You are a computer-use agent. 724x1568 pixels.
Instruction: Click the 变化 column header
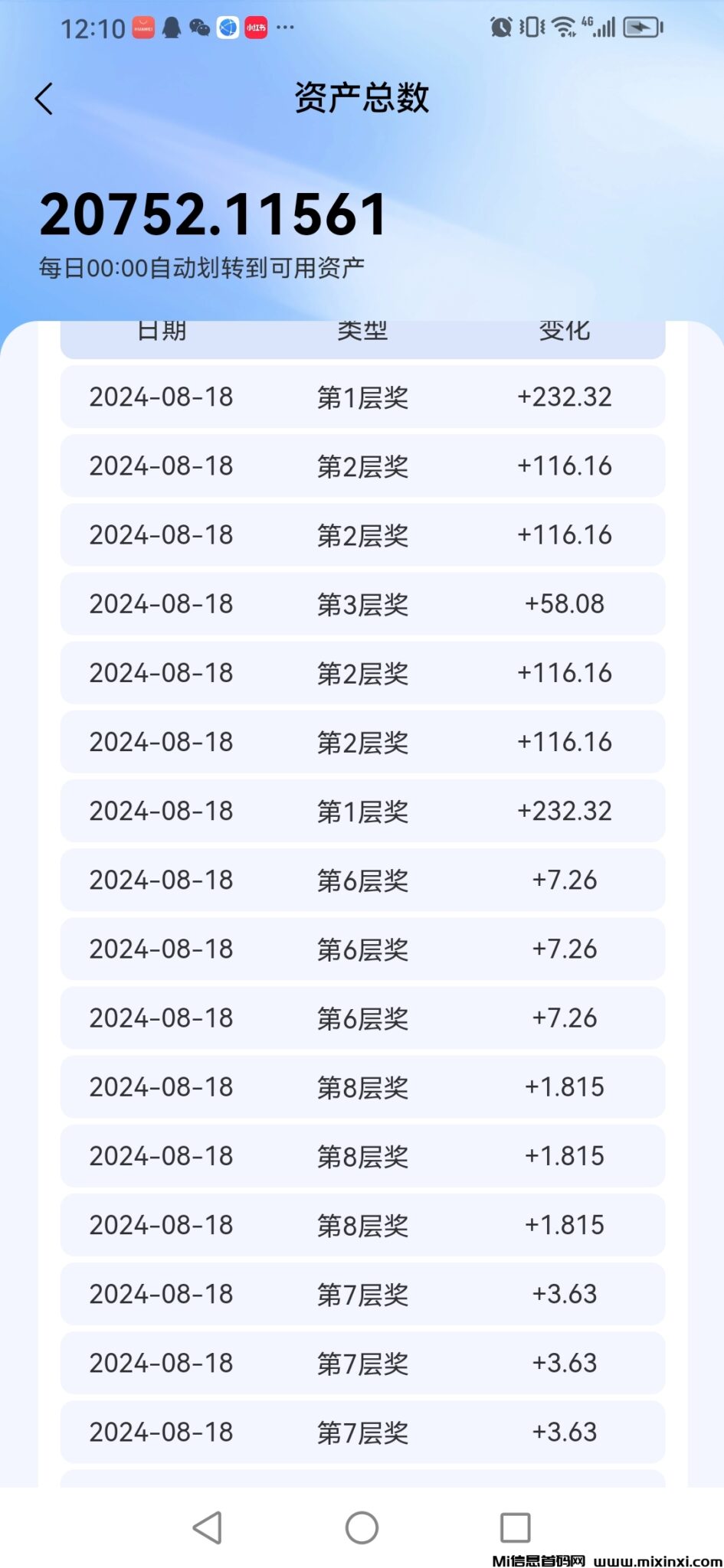pos(564,330)
